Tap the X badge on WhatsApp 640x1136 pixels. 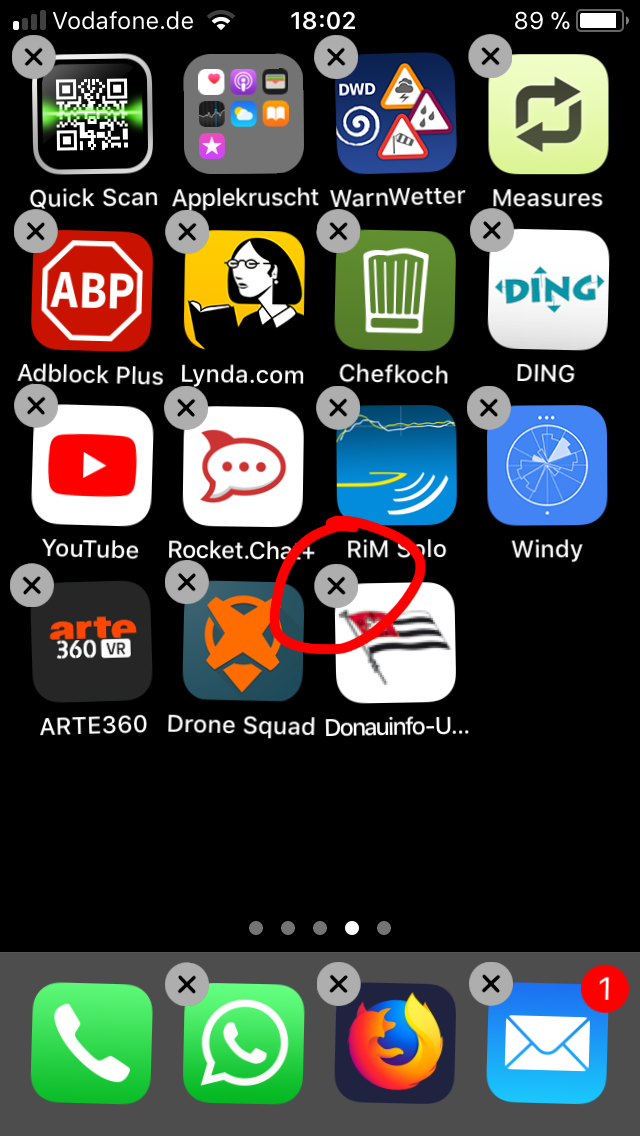pos(186,985)
